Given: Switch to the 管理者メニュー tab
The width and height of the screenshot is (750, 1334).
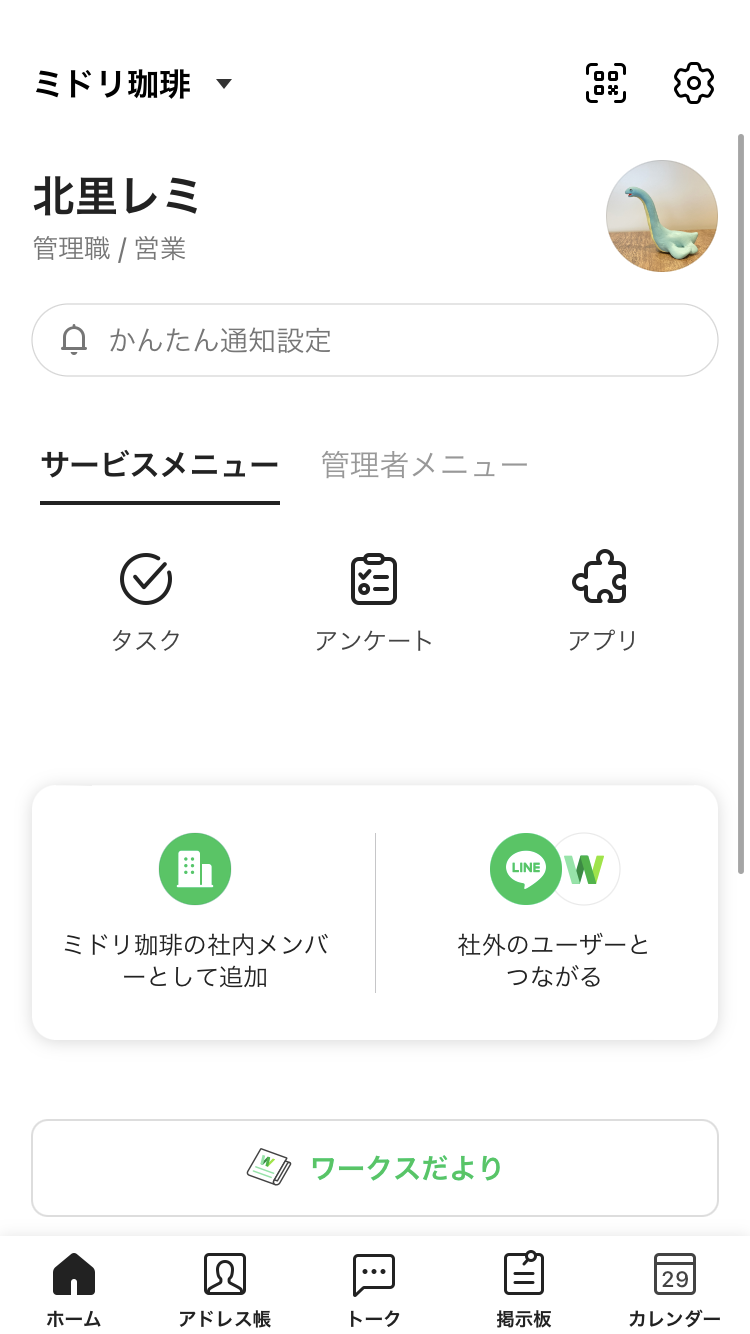Looking at the screenshot, I should 423,464.
